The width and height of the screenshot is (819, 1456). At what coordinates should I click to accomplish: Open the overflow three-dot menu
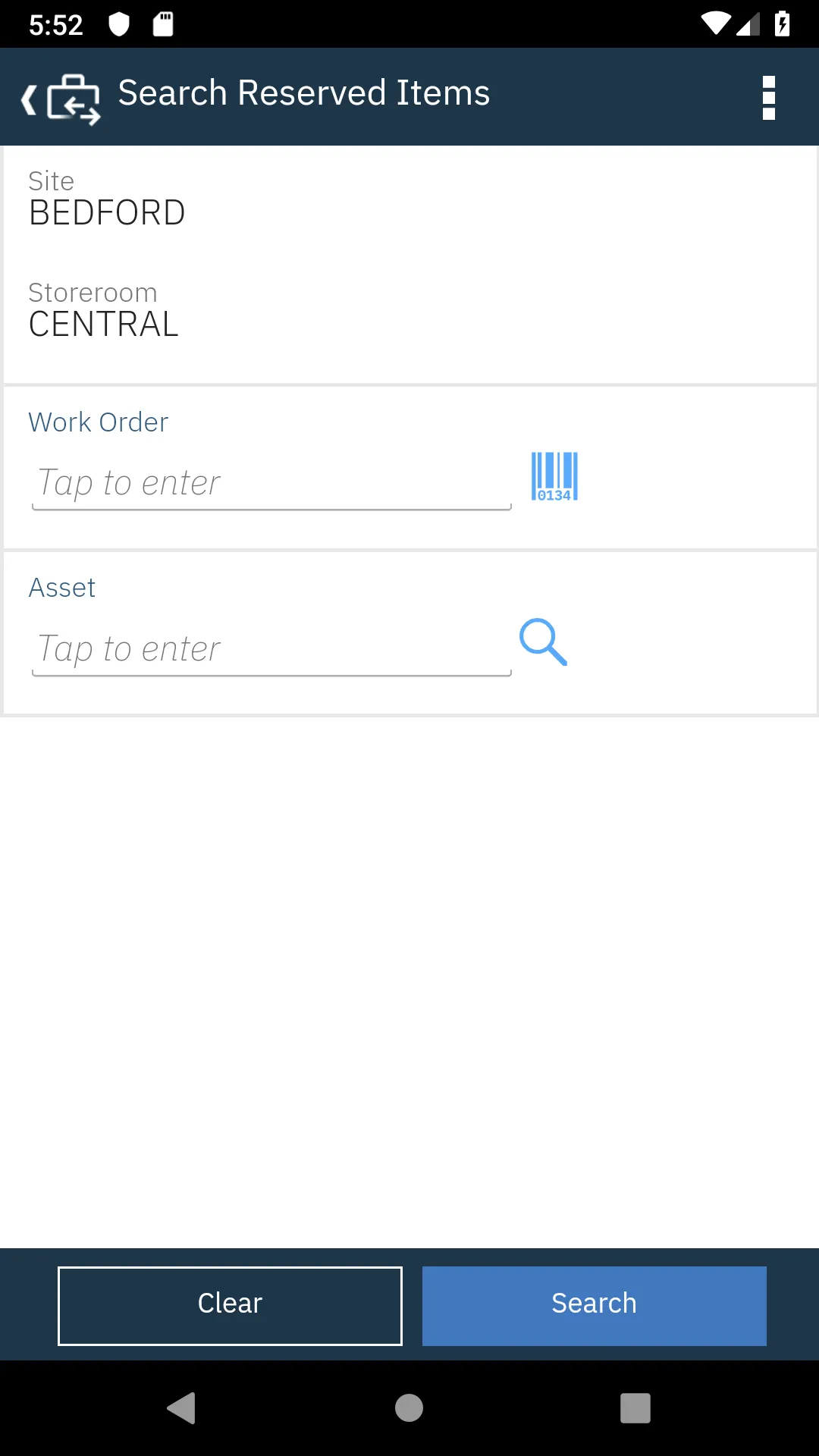pyautogui.click(x=768, y=96)
